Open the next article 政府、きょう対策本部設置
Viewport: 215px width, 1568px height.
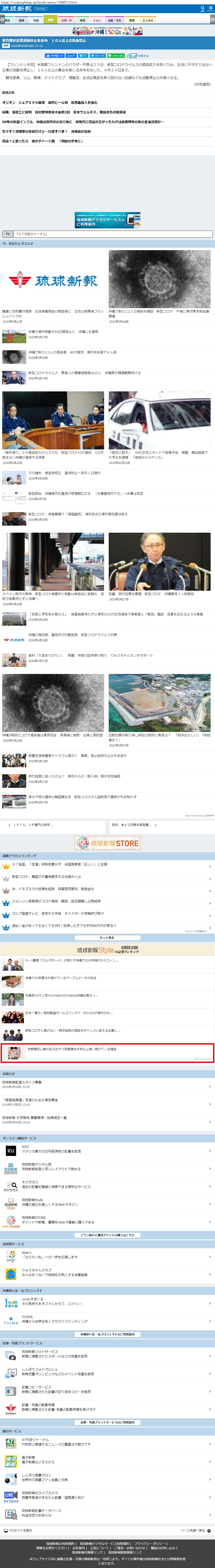coord(134,825)
